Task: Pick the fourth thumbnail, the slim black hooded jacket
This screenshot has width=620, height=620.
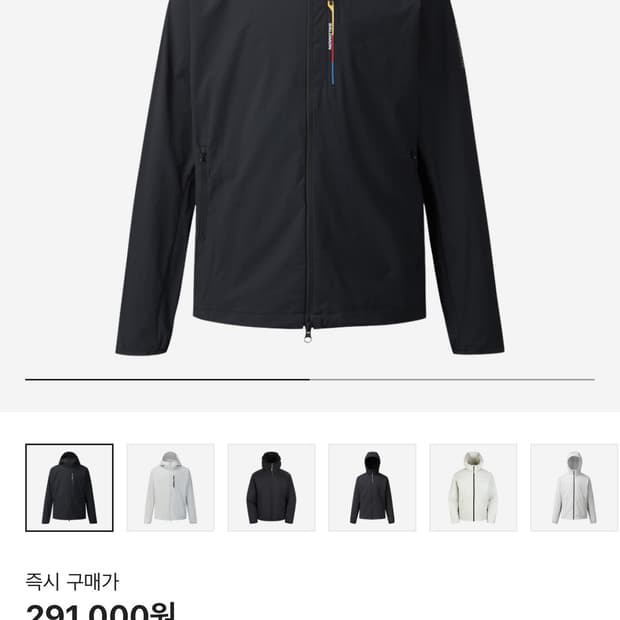Action: point(372,488)
